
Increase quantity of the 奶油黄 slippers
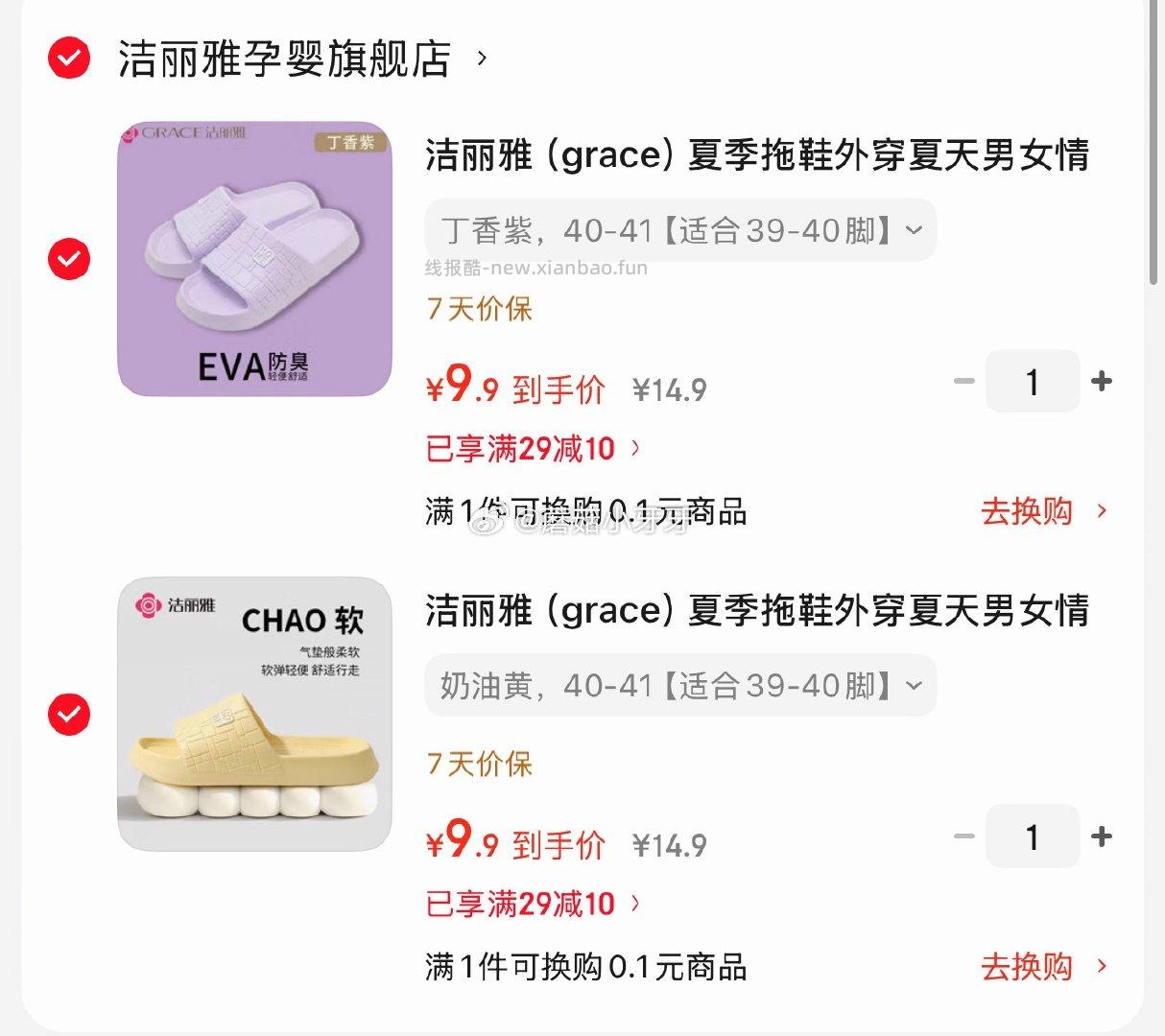[1102, 836]
